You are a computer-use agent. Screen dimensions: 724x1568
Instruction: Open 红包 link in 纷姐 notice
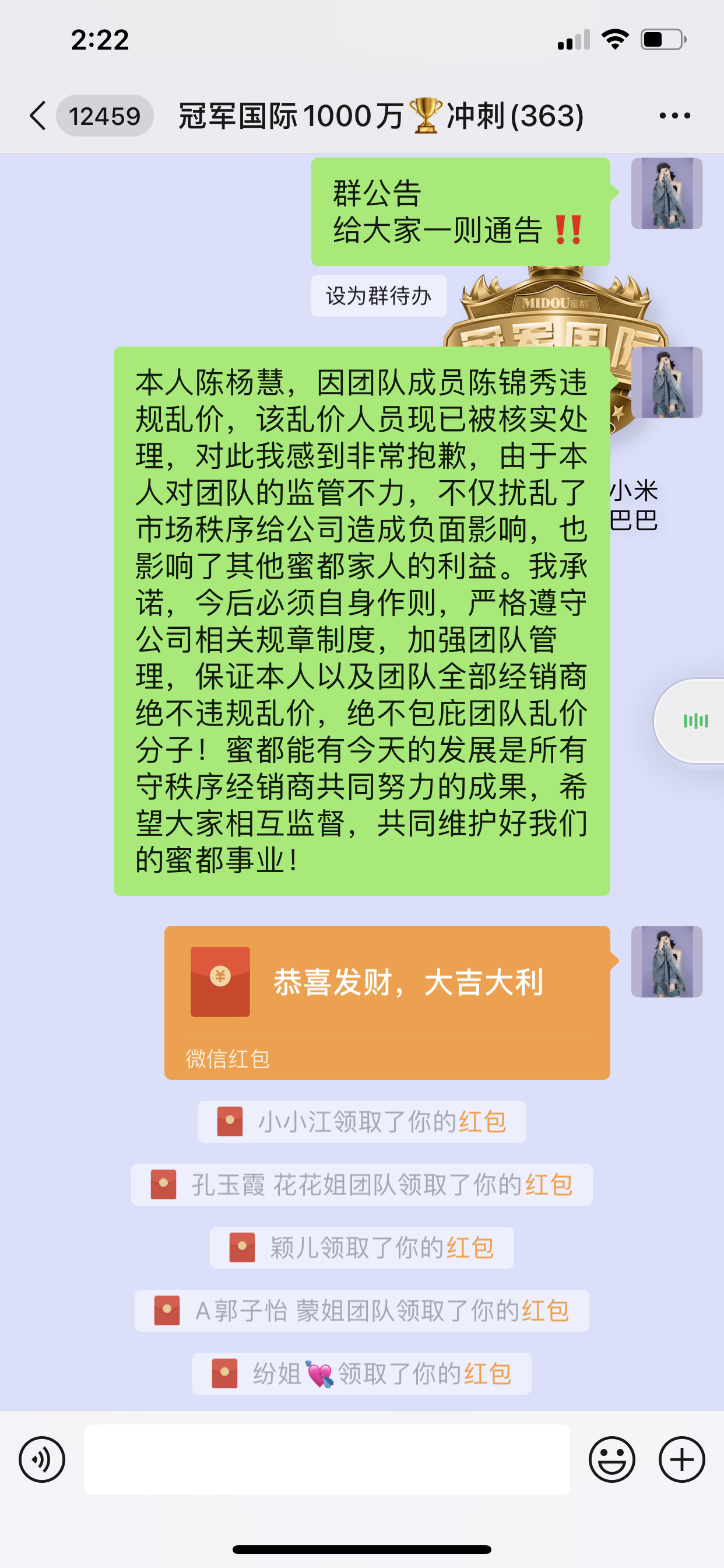coord(487,1374)
